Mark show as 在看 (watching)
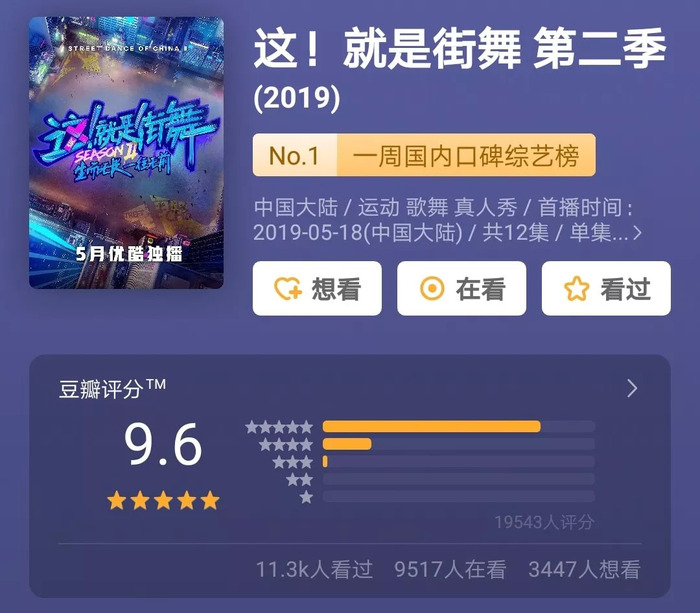This screenshot has height=613, width=700. [461, 289]
